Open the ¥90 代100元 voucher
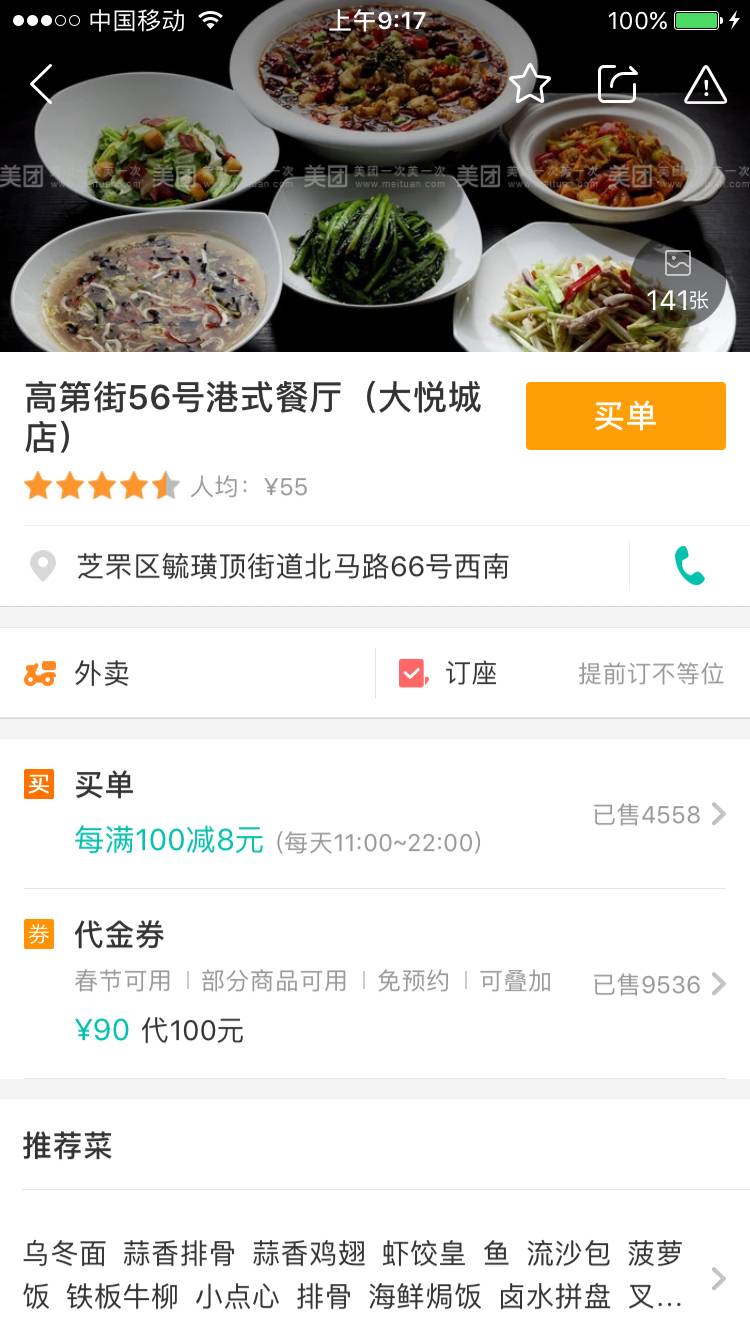The width and height of the screenshot is (750, 1334). (x=374, y=984)
